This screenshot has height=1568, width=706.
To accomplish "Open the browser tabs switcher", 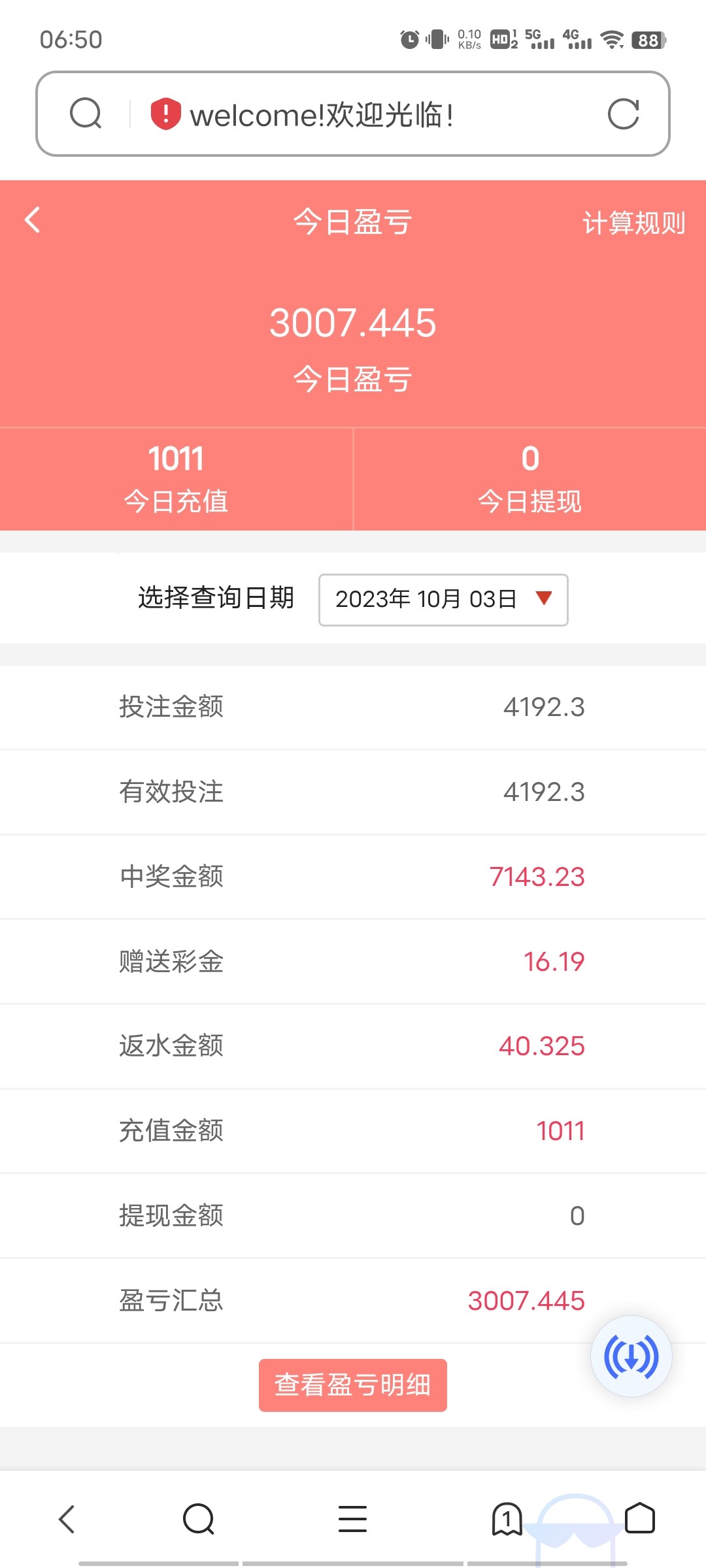I will click(x=507, y=1518).
